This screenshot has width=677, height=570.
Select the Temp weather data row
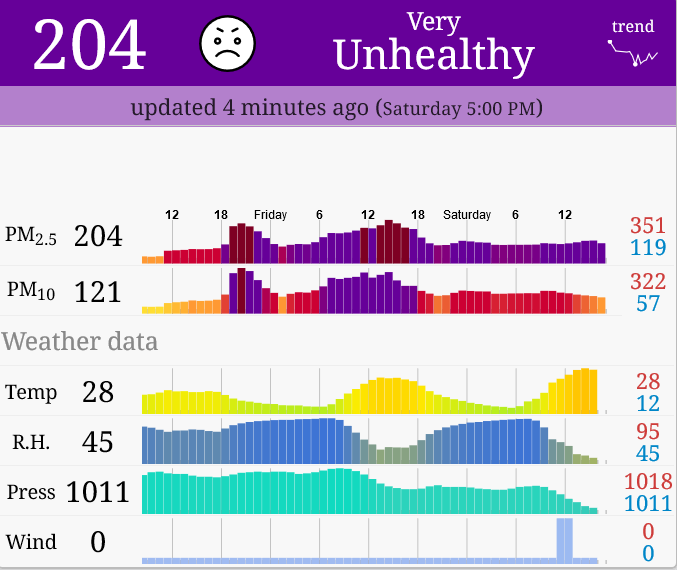coord(338,391)
